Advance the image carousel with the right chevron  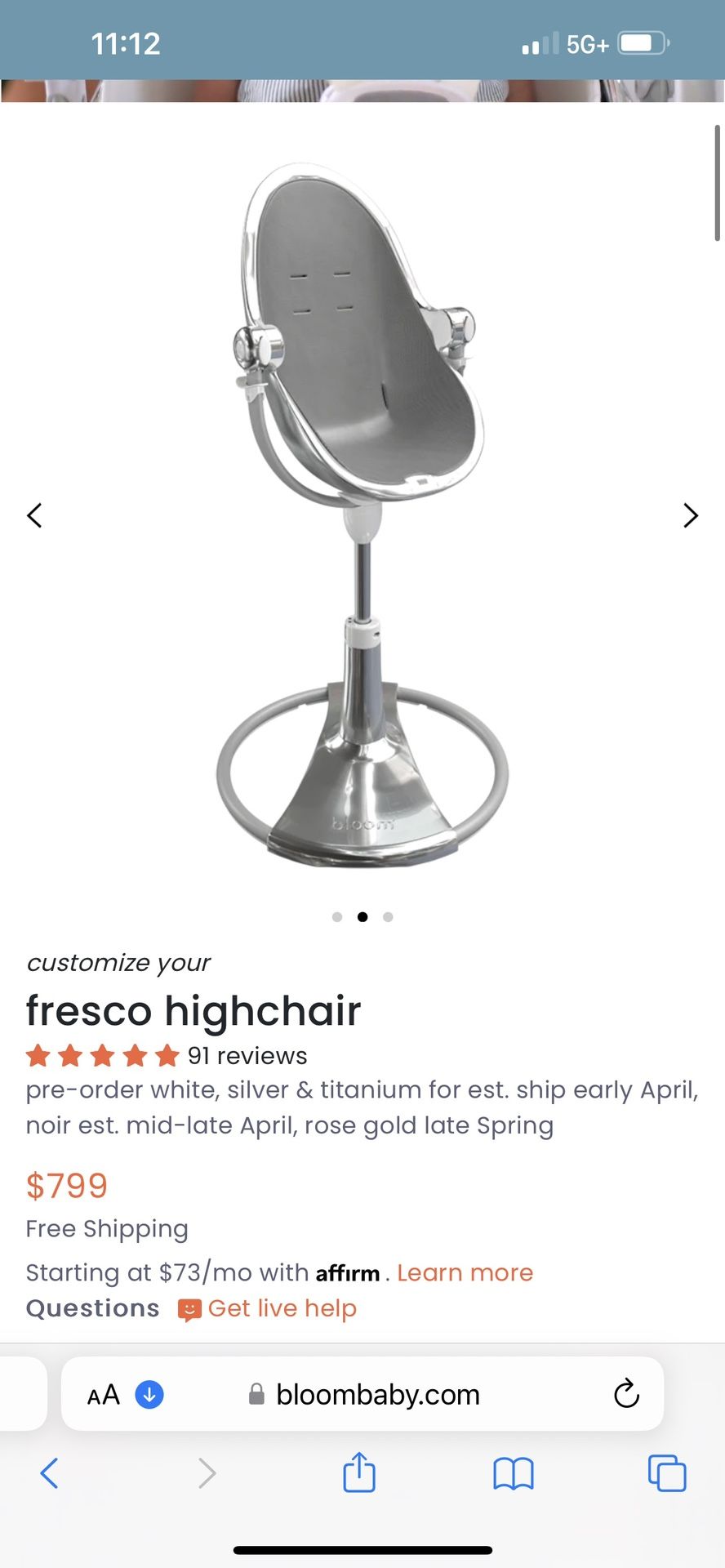click(x=691, y=515)
